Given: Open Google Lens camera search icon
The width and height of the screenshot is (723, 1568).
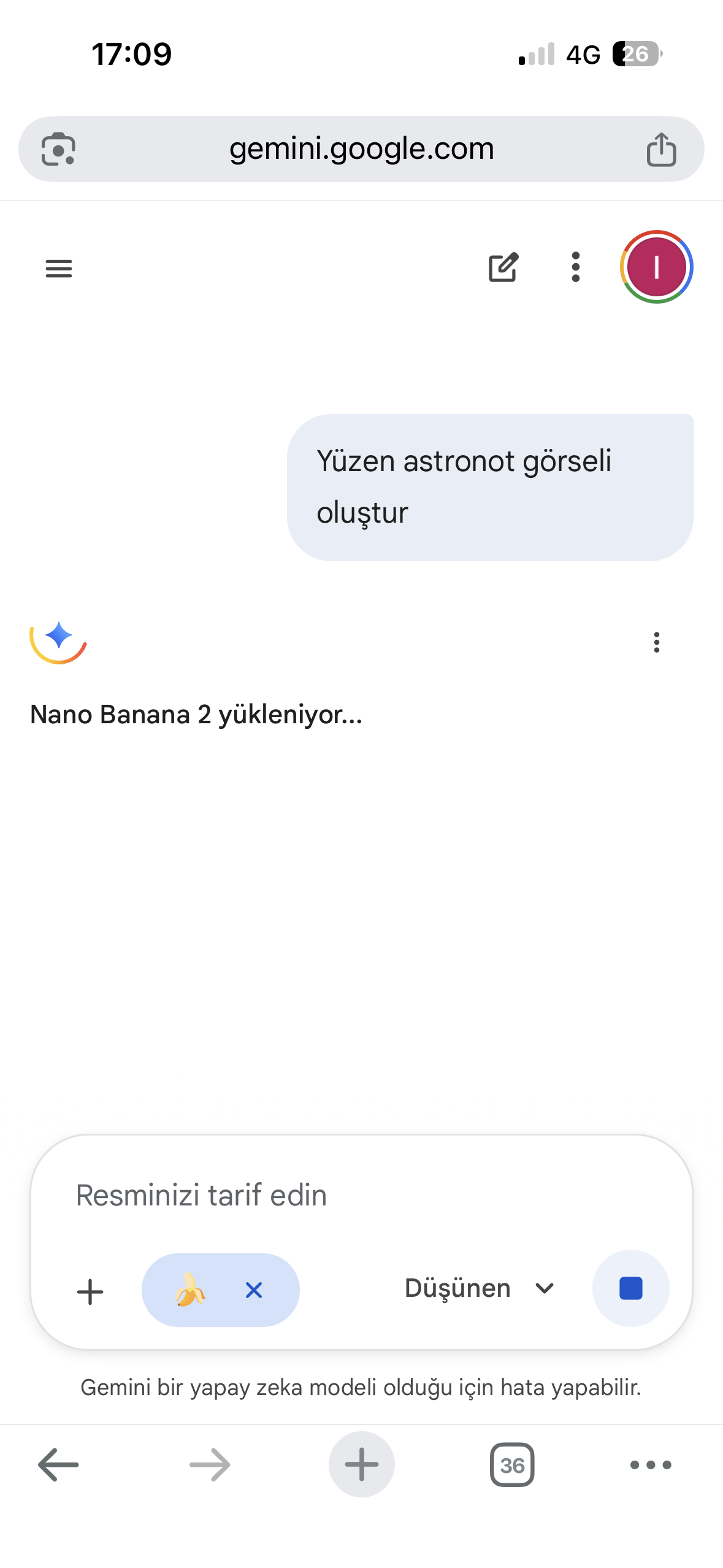Looking at the screenshot, I should tap(58, 149).
